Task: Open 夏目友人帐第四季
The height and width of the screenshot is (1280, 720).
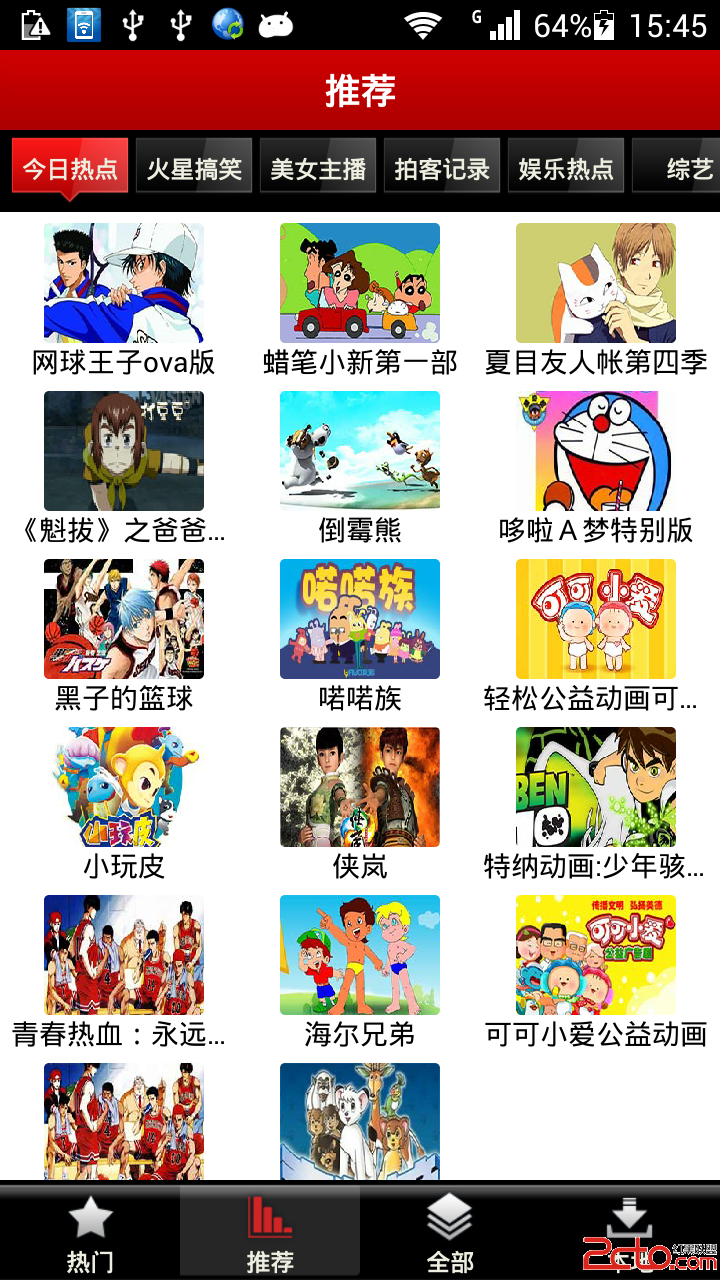Action: tap(596, 284)
